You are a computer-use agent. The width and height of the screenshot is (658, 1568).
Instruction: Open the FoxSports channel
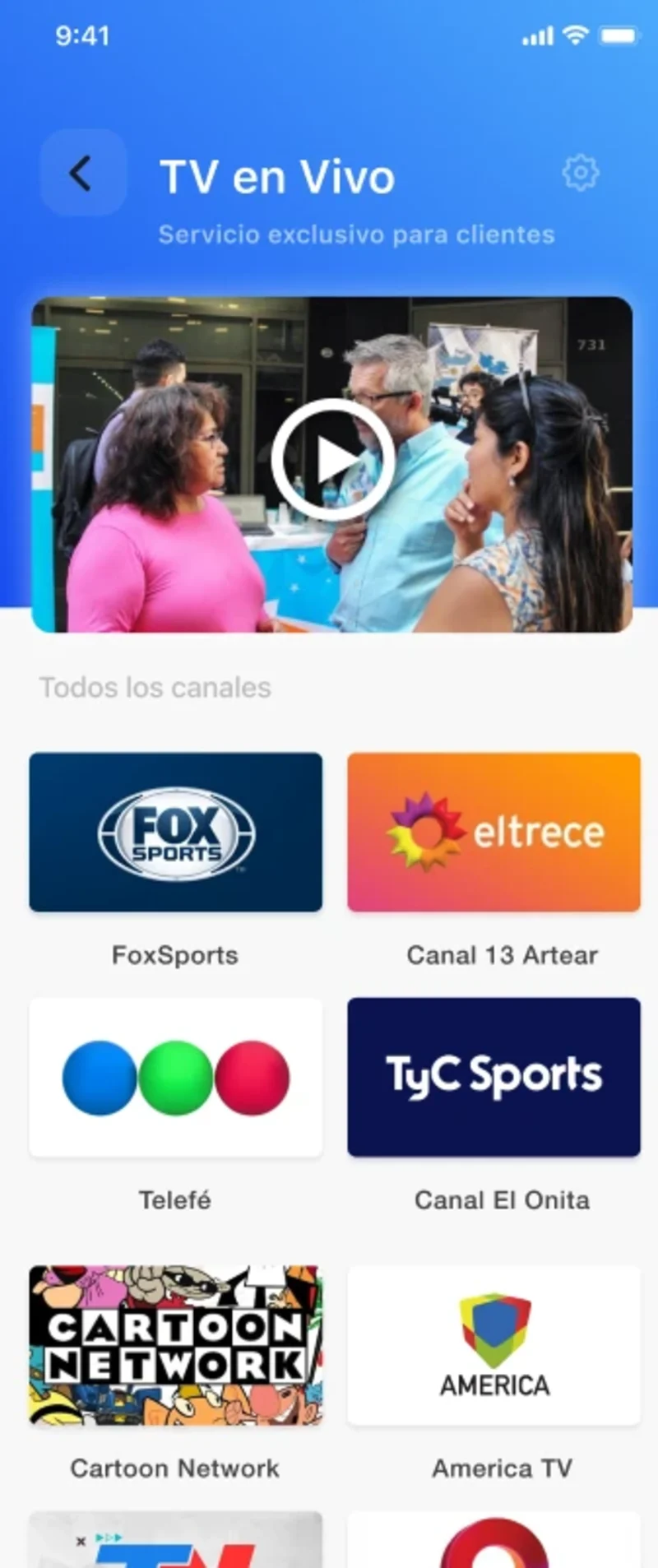(176, 832)
